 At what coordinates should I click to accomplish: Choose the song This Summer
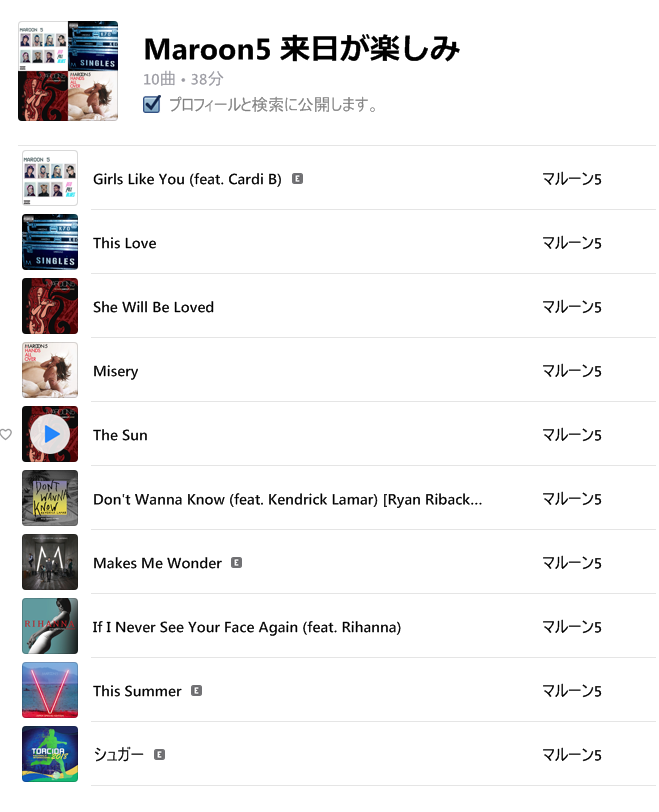137,691
